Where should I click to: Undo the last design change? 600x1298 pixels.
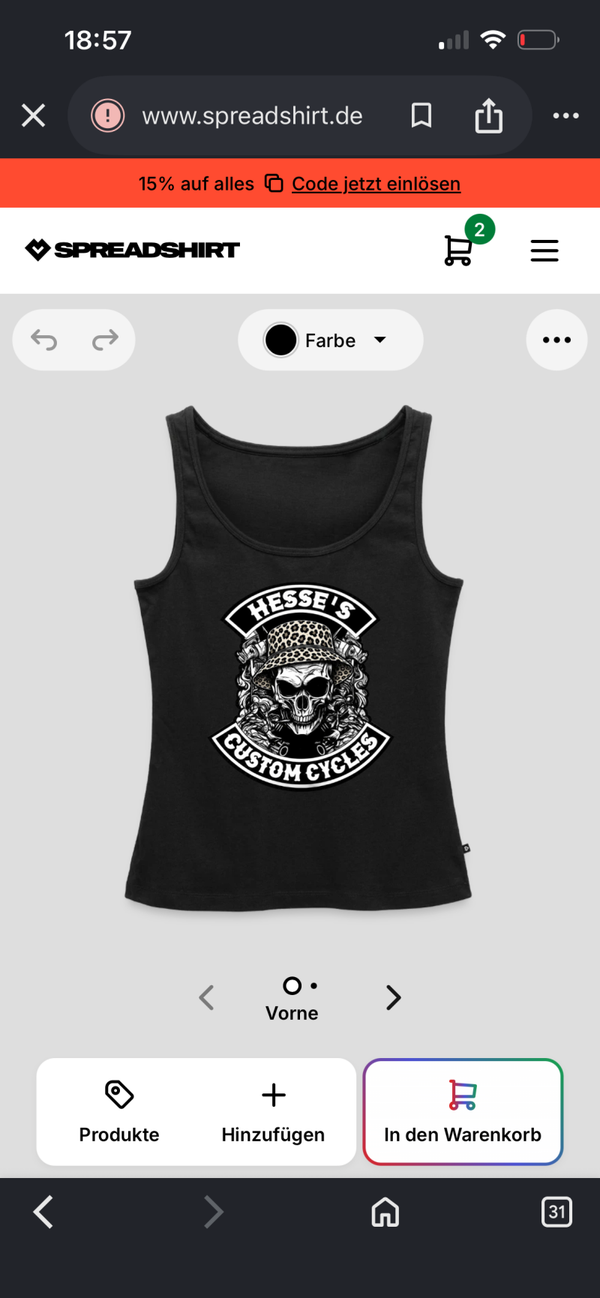43,341
